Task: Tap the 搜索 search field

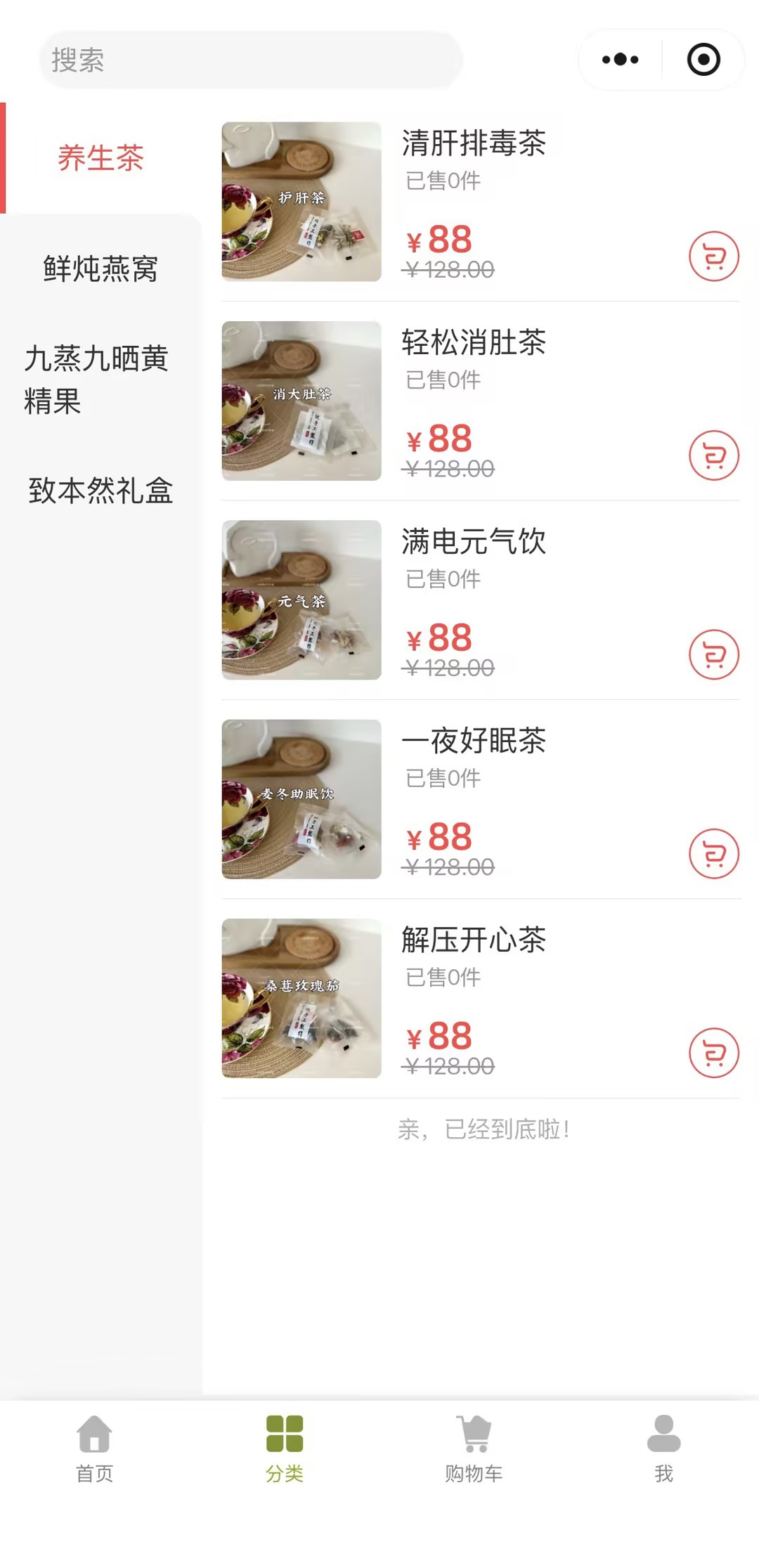Action: point(250,60)
